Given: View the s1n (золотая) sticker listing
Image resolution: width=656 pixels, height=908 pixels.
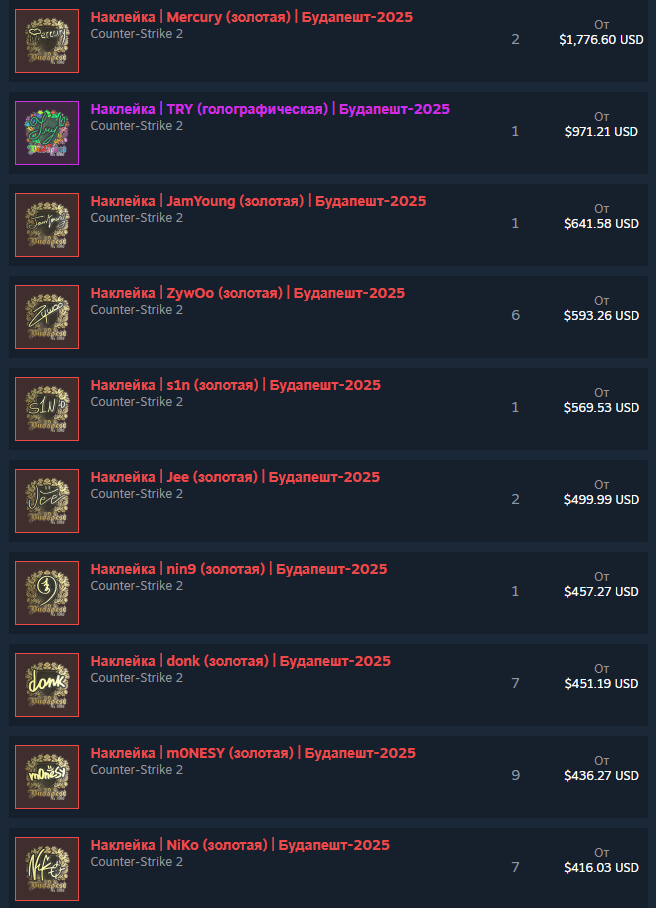Looking at the screenshot, I should click(x=235, y=385).
